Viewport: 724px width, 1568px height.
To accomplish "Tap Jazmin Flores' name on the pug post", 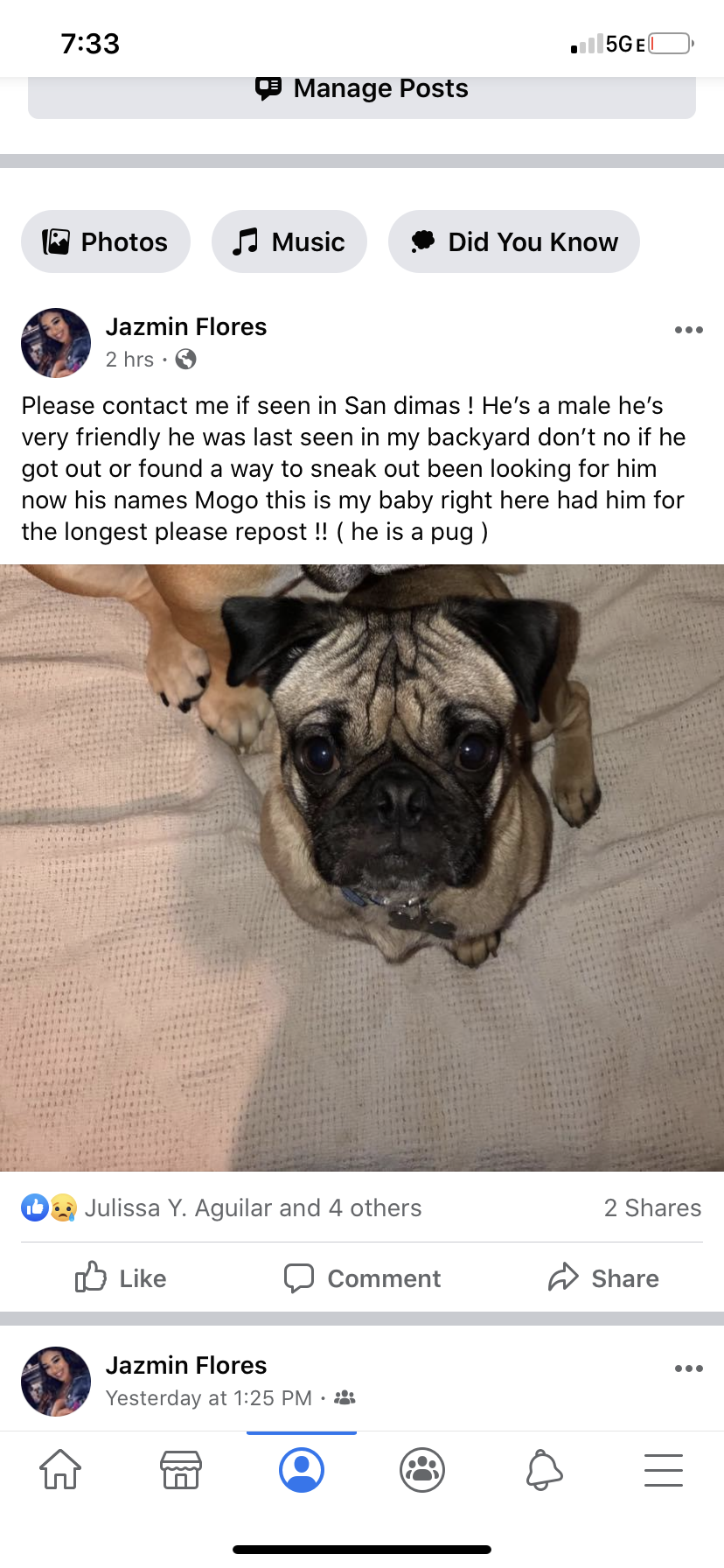I will coord(186,326).
